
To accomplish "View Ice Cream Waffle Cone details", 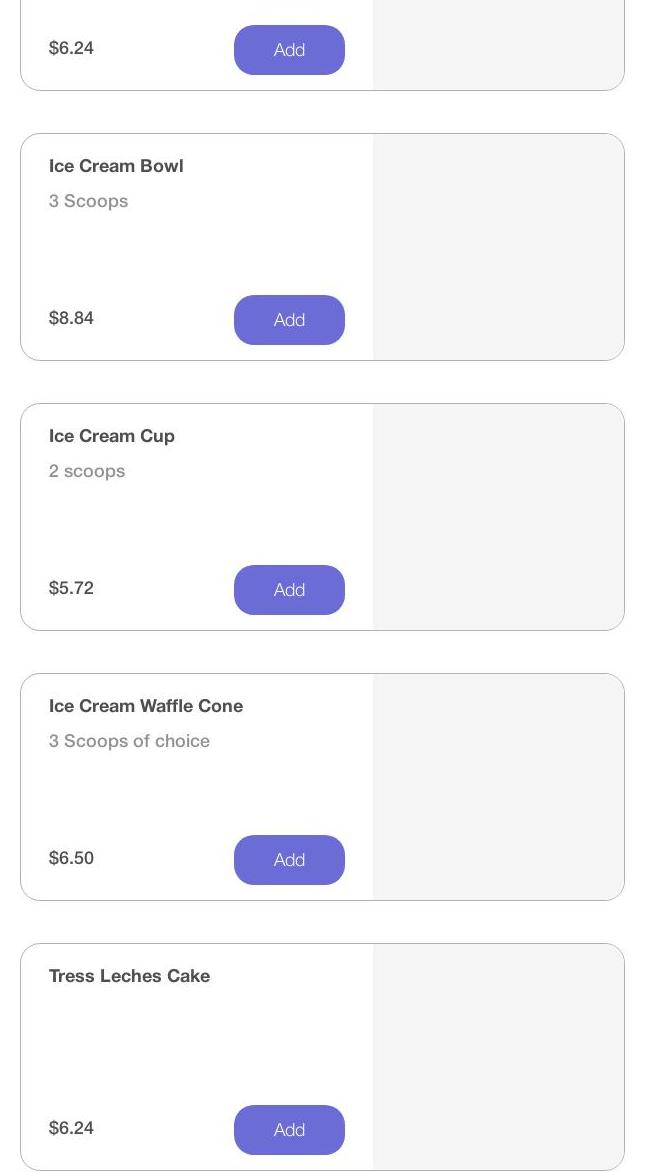I will point(146,706).
